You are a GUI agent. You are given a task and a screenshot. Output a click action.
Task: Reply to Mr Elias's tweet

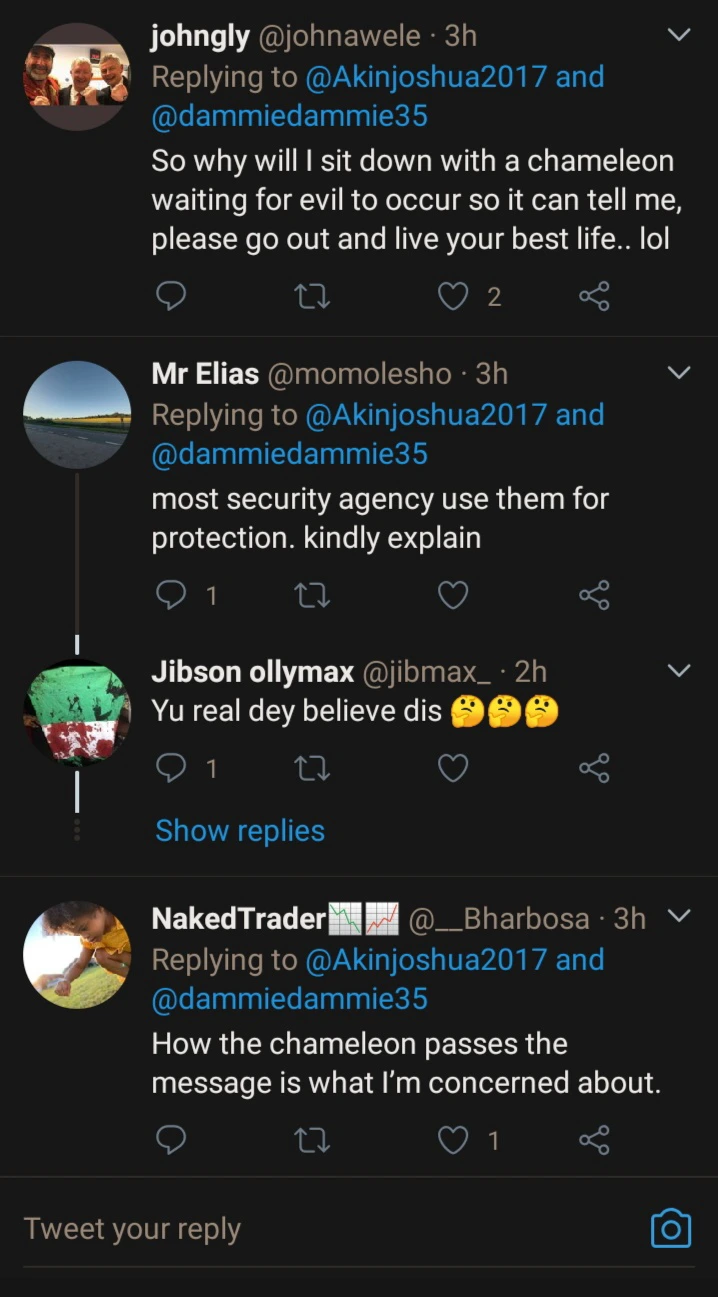pyautogui.click(x=173, y=596)
